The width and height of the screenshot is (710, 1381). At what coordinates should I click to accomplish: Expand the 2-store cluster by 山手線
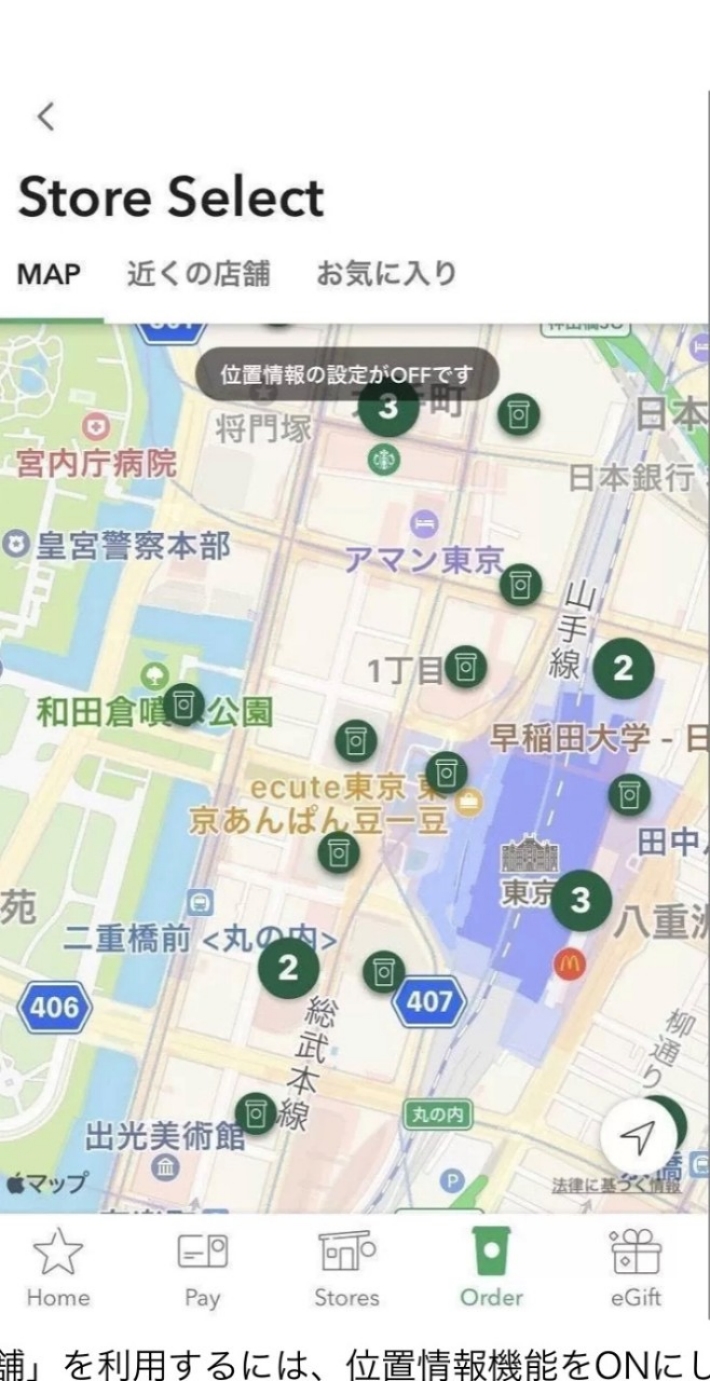pyautogui.click(x=623, y=669)
